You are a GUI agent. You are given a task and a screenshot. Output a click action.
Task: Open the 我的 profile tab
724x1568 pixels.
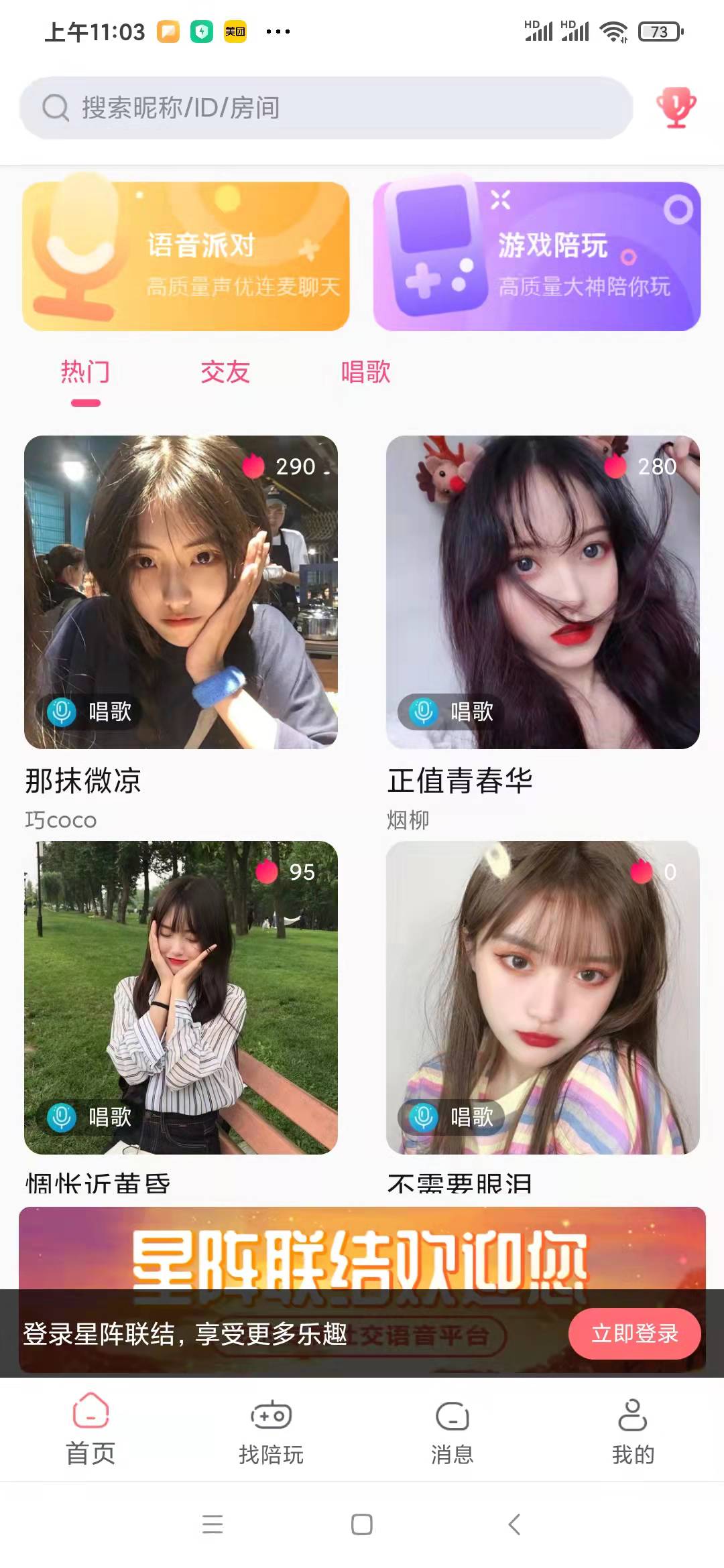(x=633, y=1429)
